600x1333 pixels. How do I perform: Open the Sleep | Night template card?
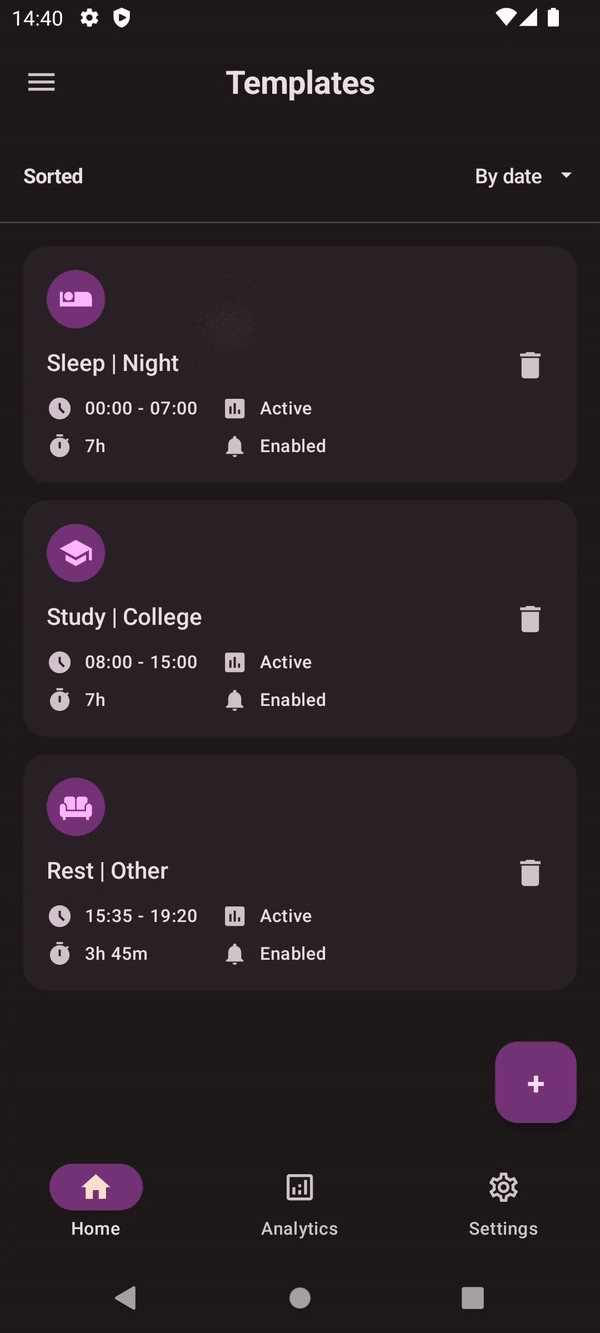[300, 364]
